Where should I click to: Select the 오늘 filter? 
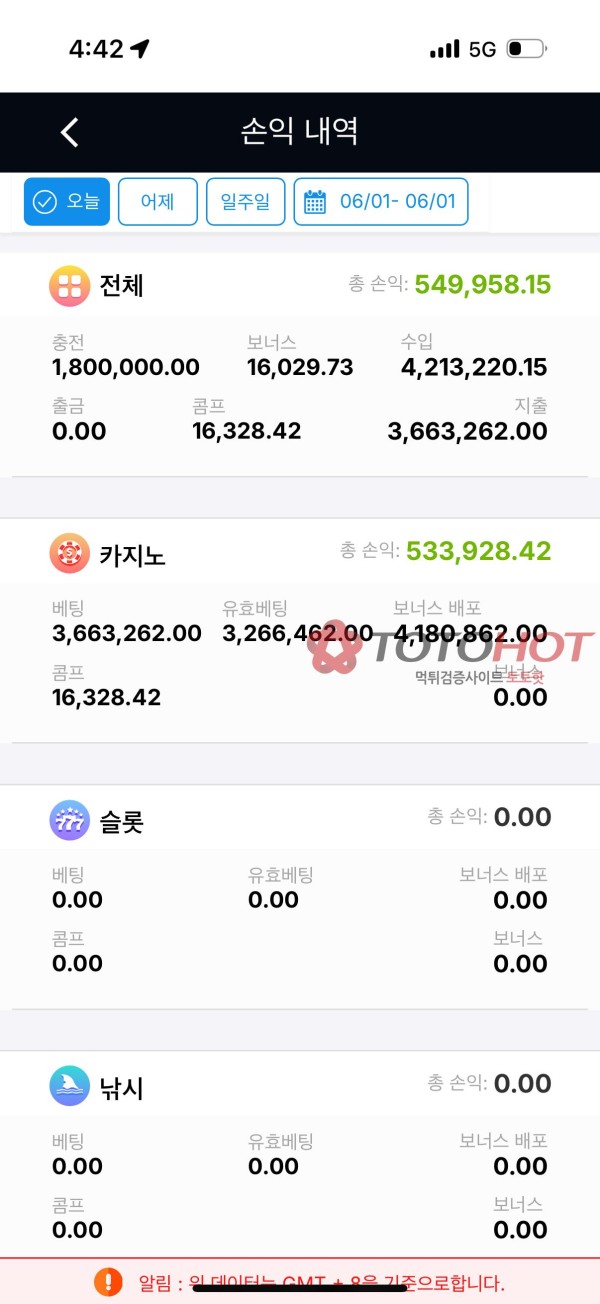pos(67,202)
